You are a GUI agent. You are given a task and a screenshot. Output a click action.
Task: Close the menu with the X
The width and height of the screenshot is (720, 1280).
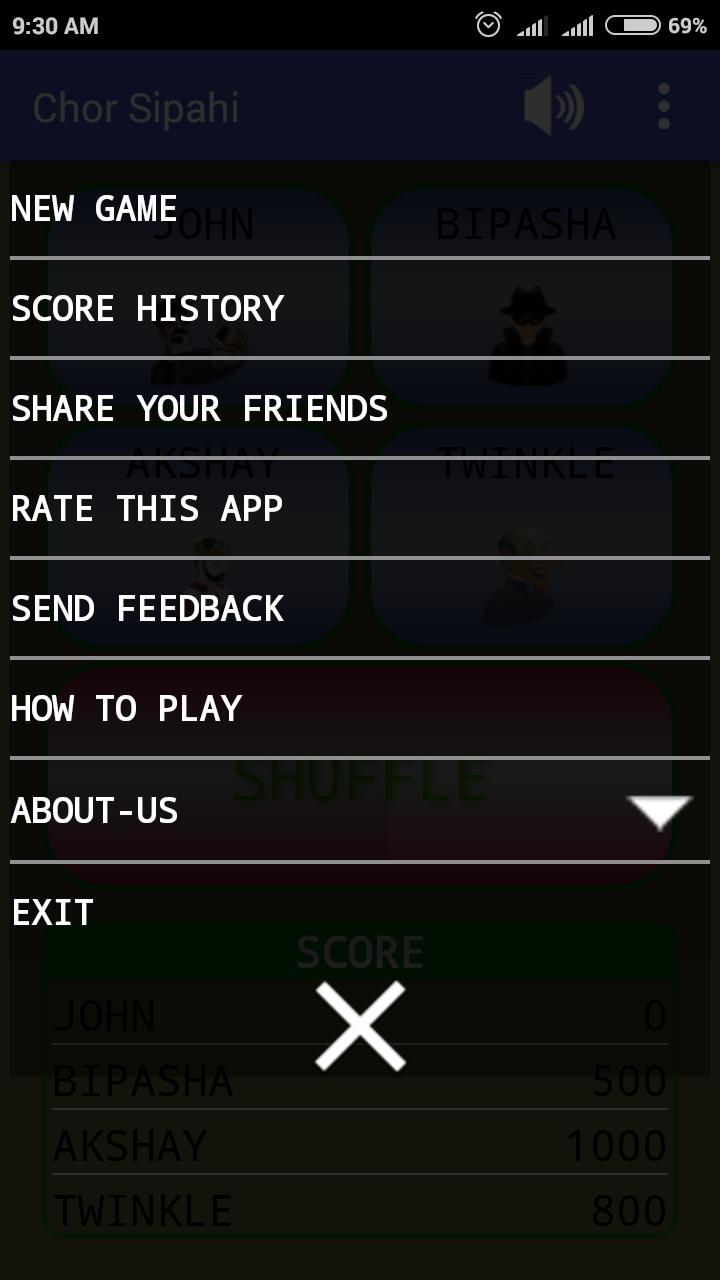click(360, 1026)
